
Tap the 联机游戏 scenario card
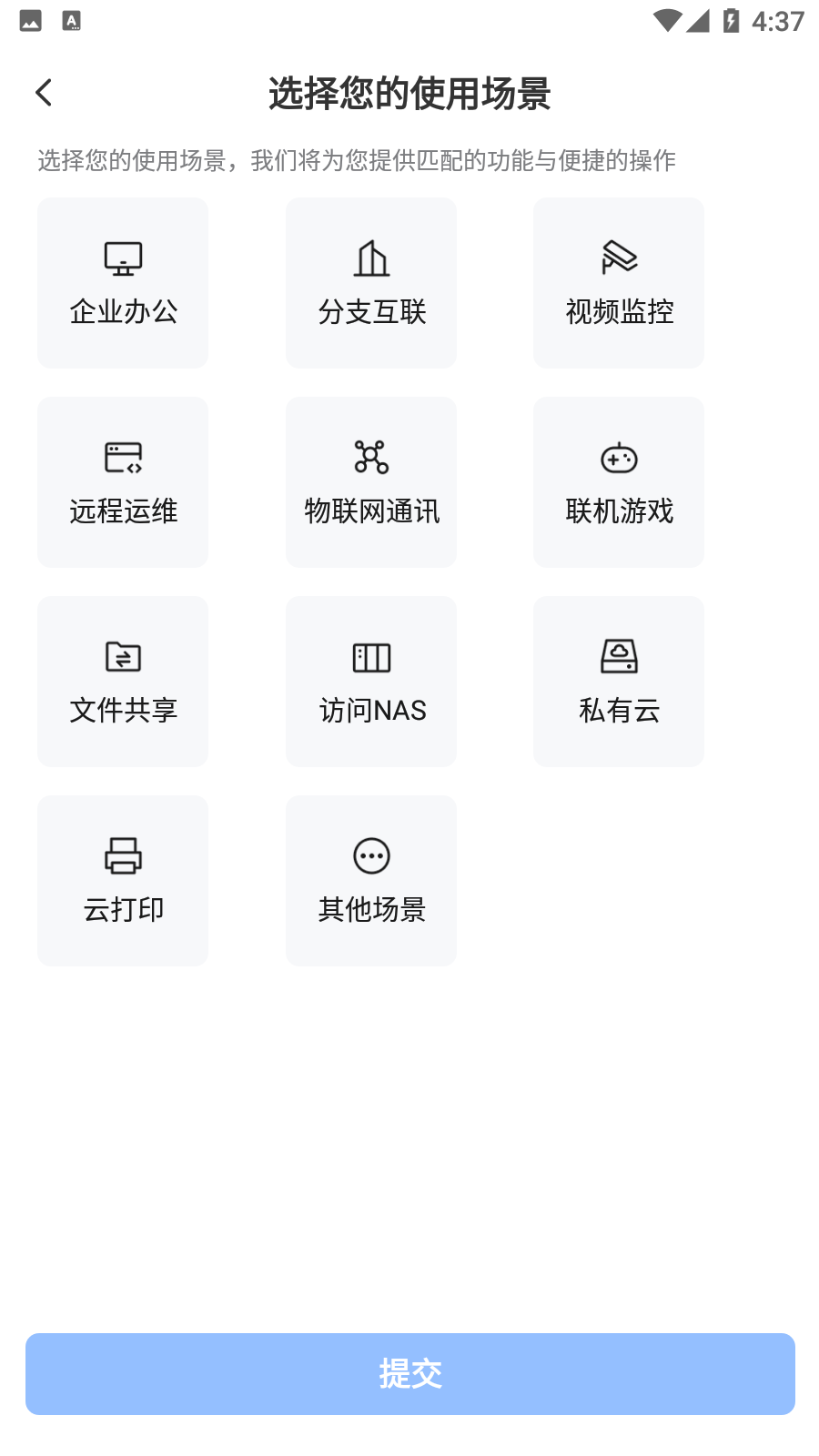[x=619, y=482]
